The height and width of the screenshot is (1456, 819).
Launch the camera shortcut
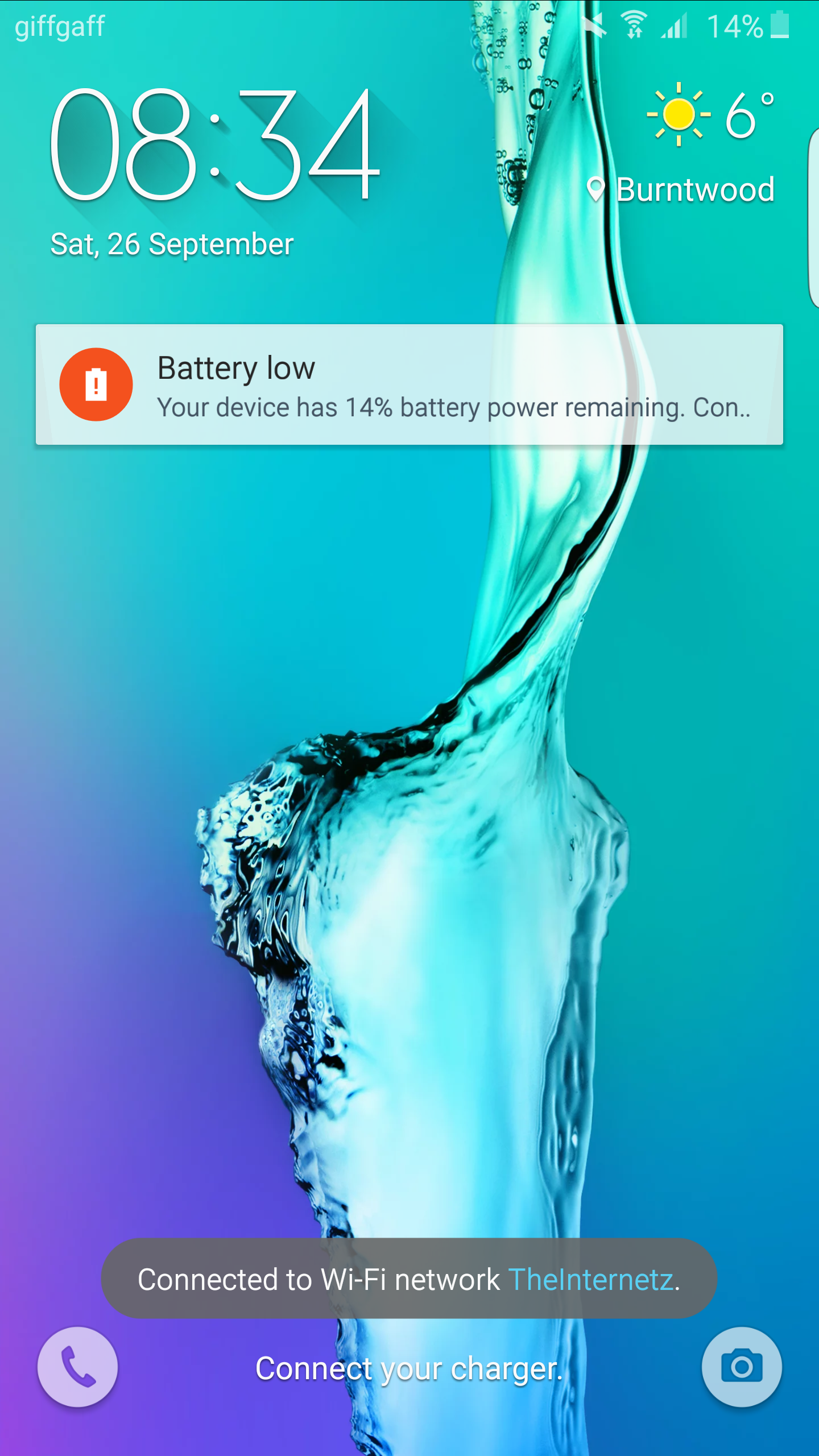click(x=742, y=1367)
